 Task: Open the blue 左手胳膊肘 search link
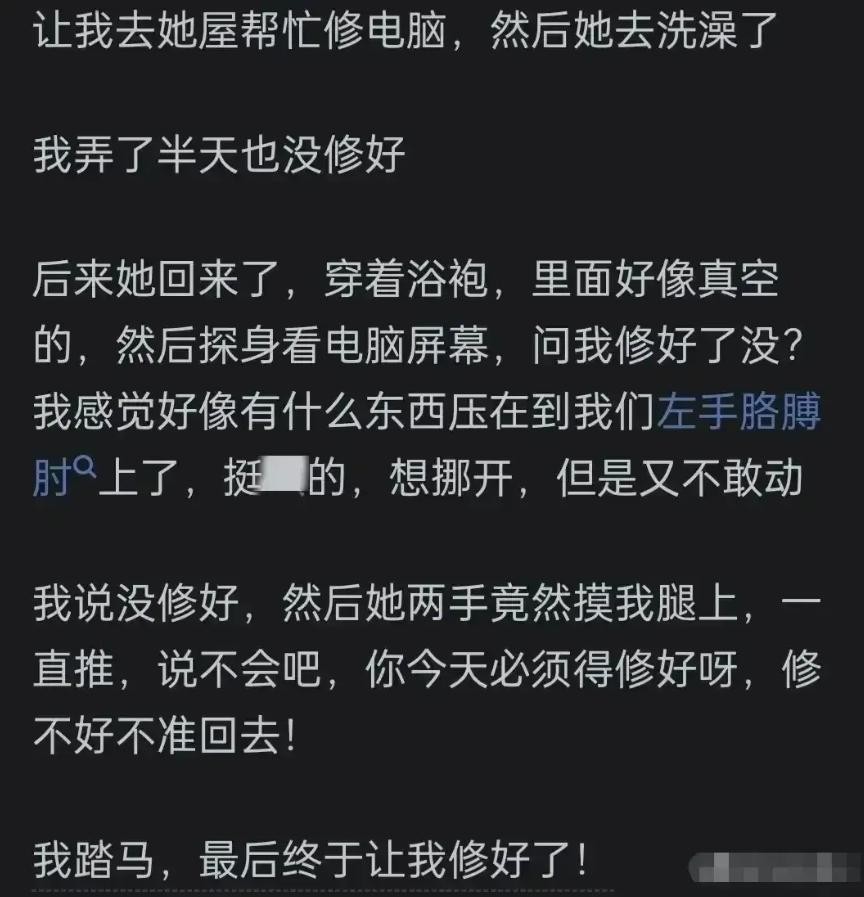(740, 413)
